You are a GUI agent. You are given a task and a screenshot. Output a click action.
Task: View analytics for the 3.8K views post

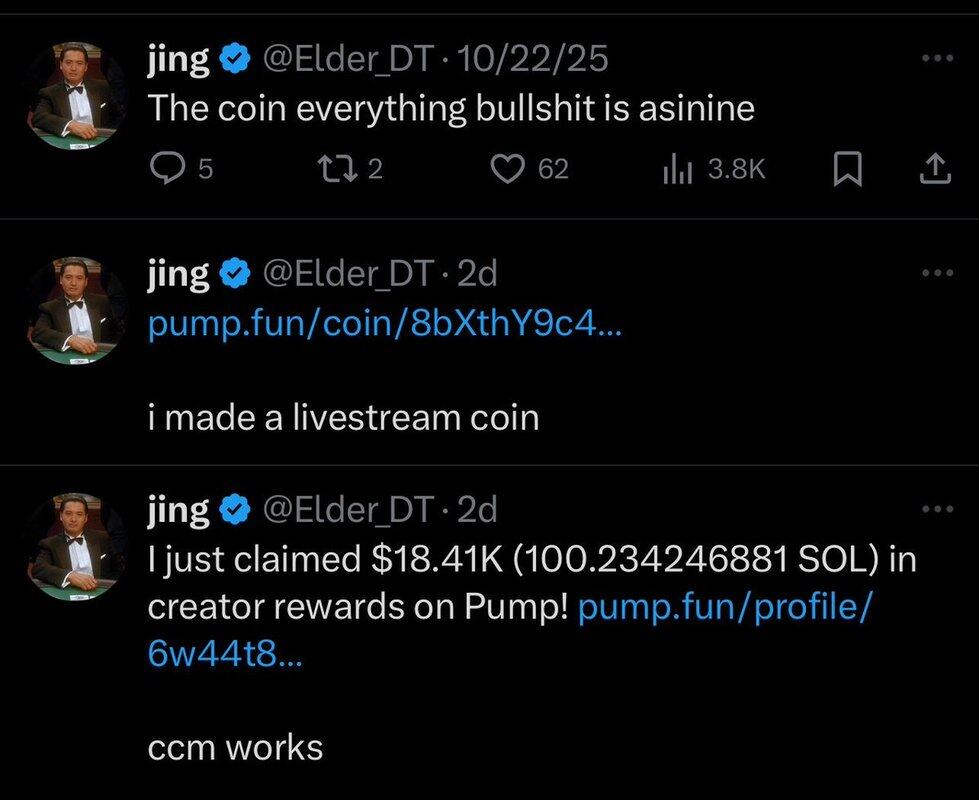(x=676, y=170)
